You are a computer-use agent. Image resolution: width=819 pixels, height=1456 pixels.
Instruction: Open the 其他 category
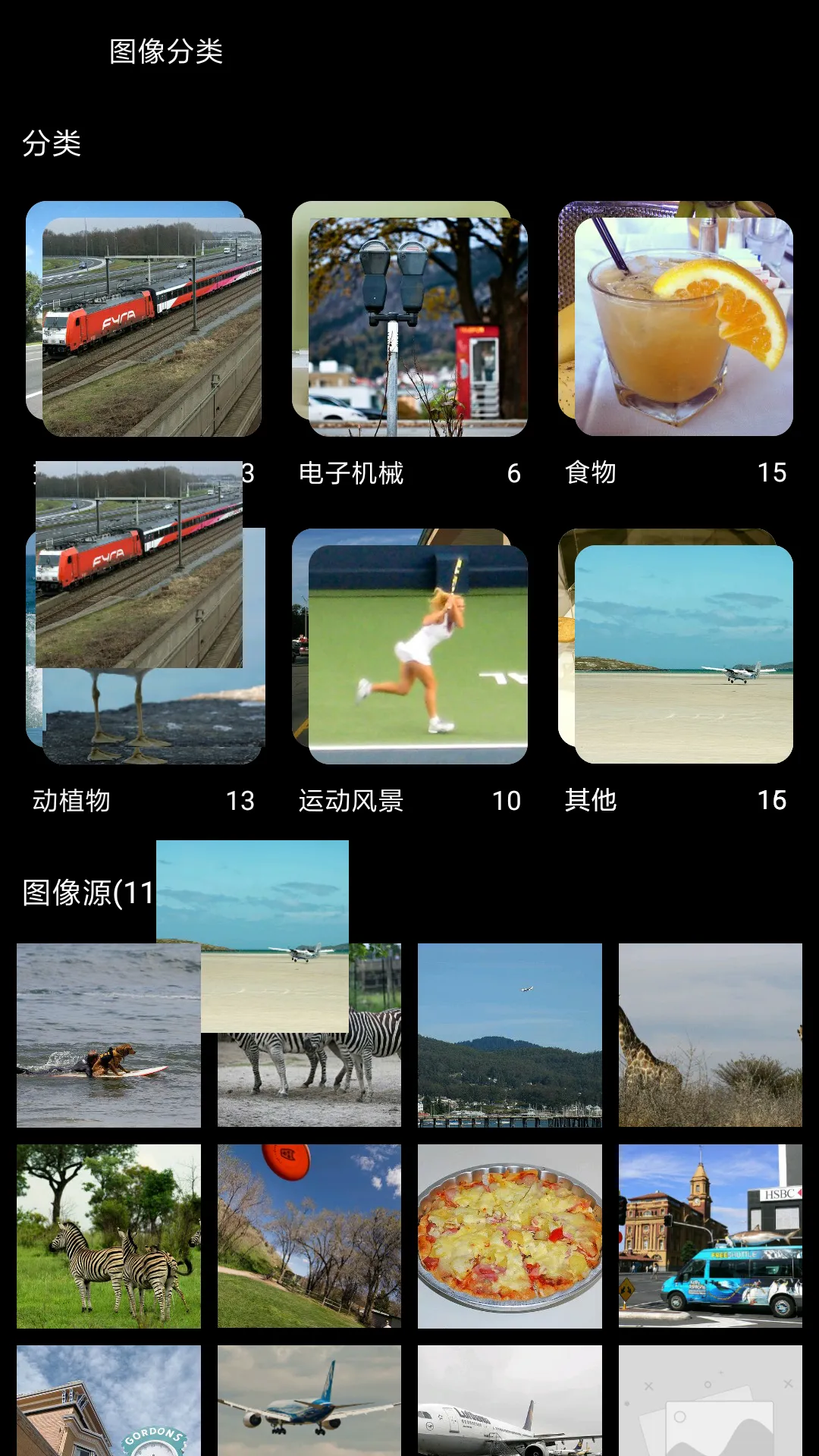[683, 654]
